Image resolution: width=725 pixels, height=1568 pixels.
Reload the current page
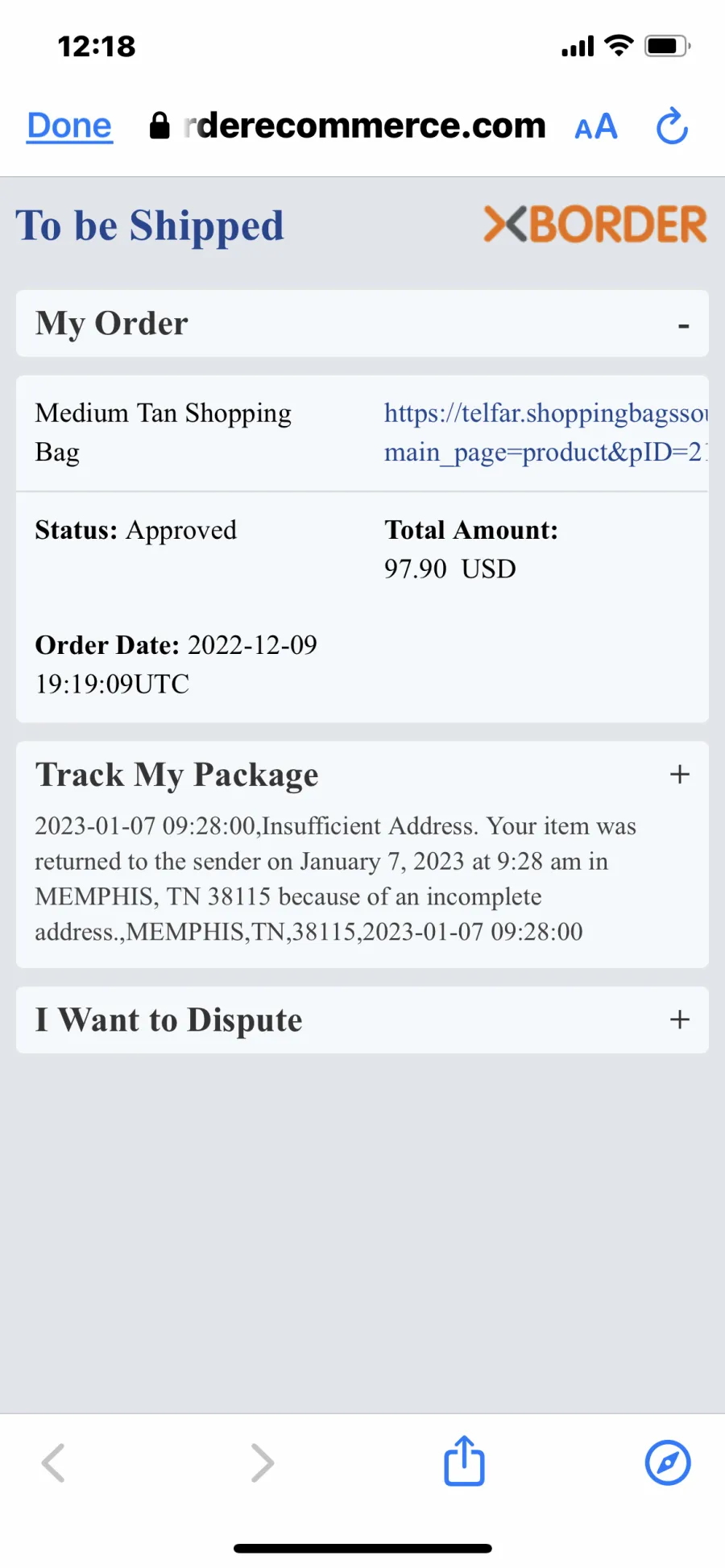coord(672,126)
